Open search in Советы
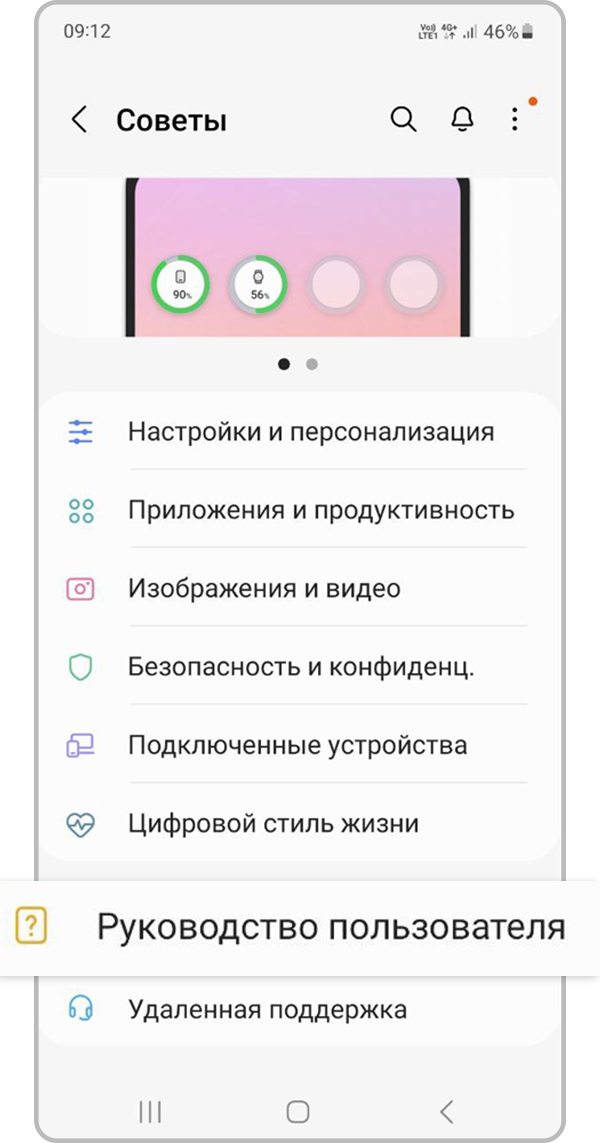 pyautogui.click(x=402, y=120)
